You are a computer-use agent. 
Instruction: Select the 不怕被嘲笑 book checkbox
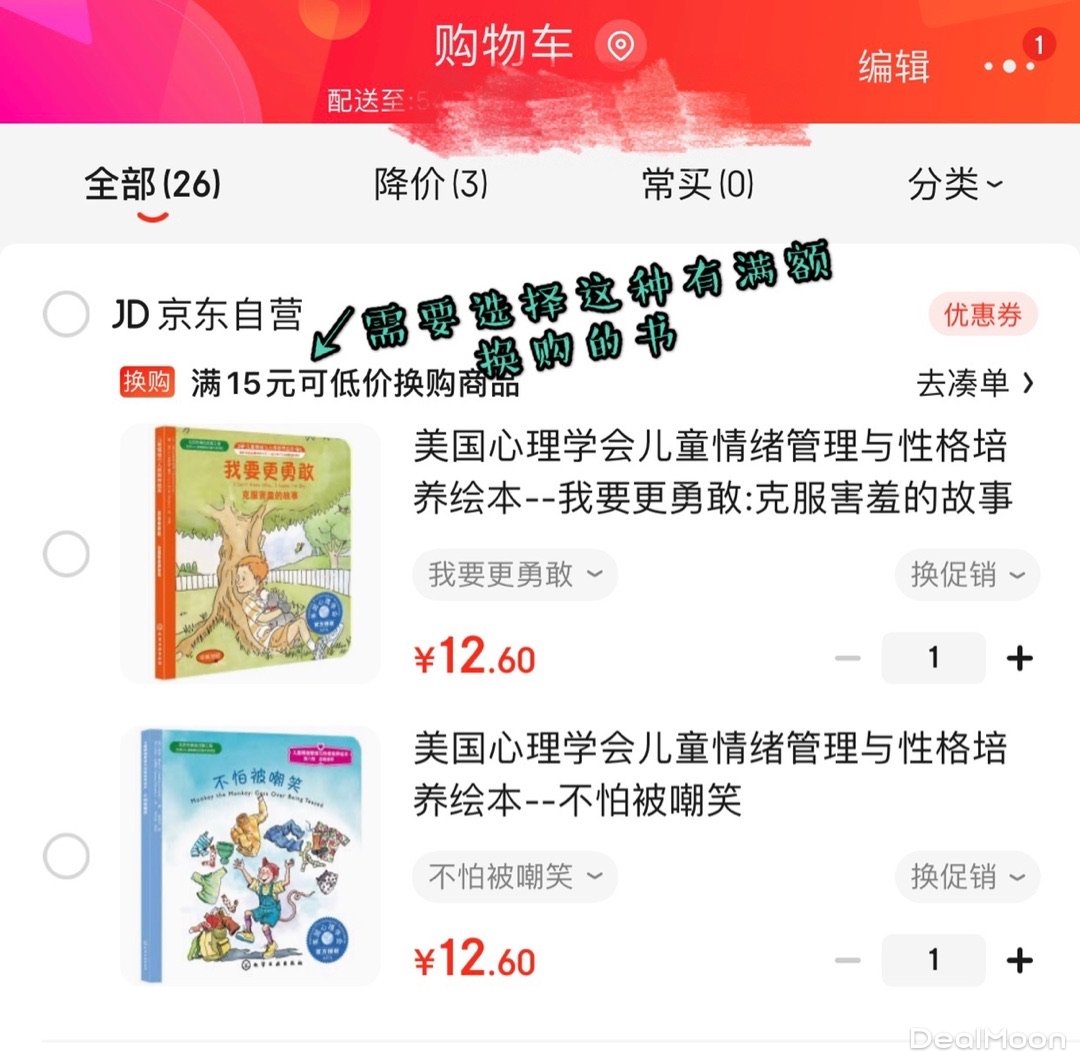66,857
